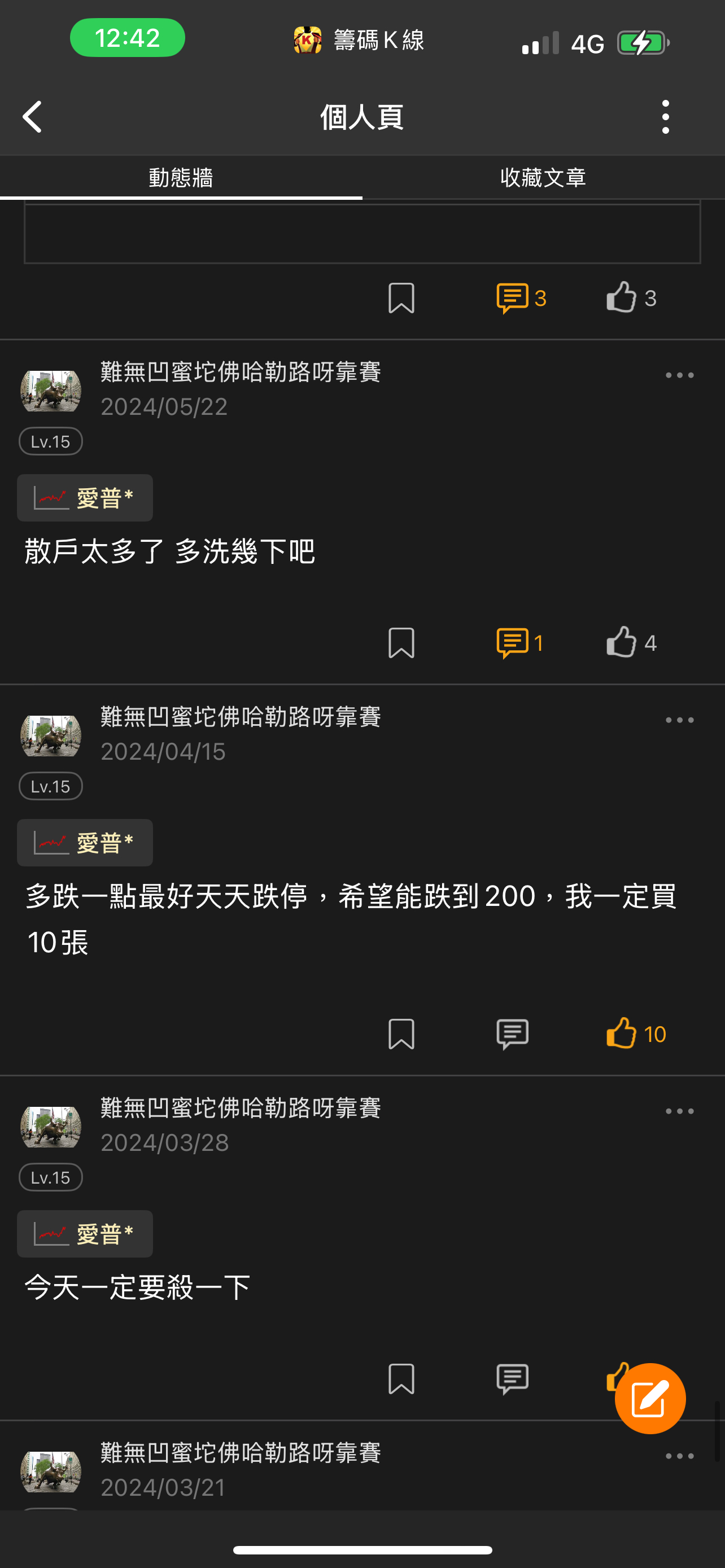Open 愛普* stock tag on 2024/04/15 post
This screenshot has height=1568, width=725.
coord(85,843)
